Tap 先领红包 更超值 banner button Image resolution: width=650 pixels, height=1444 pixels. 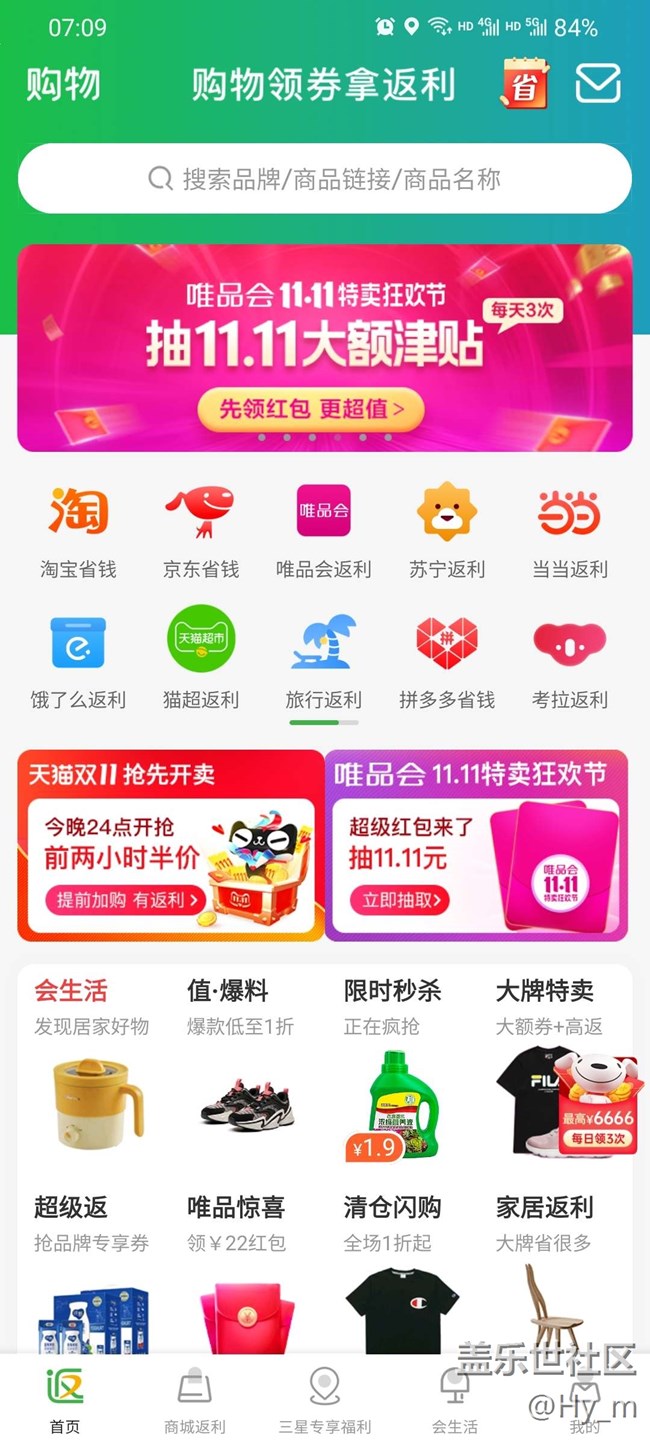pos(311,409)
